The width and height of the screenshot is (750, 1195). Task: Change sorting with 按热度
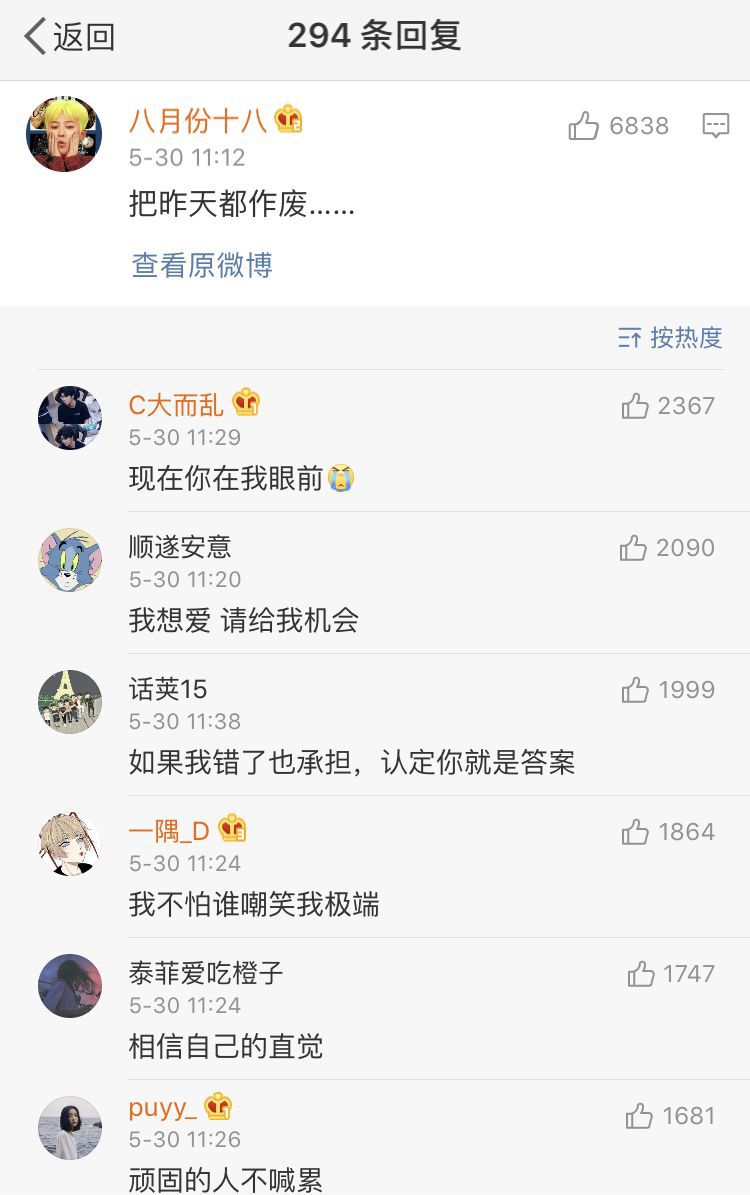(670, 338)
